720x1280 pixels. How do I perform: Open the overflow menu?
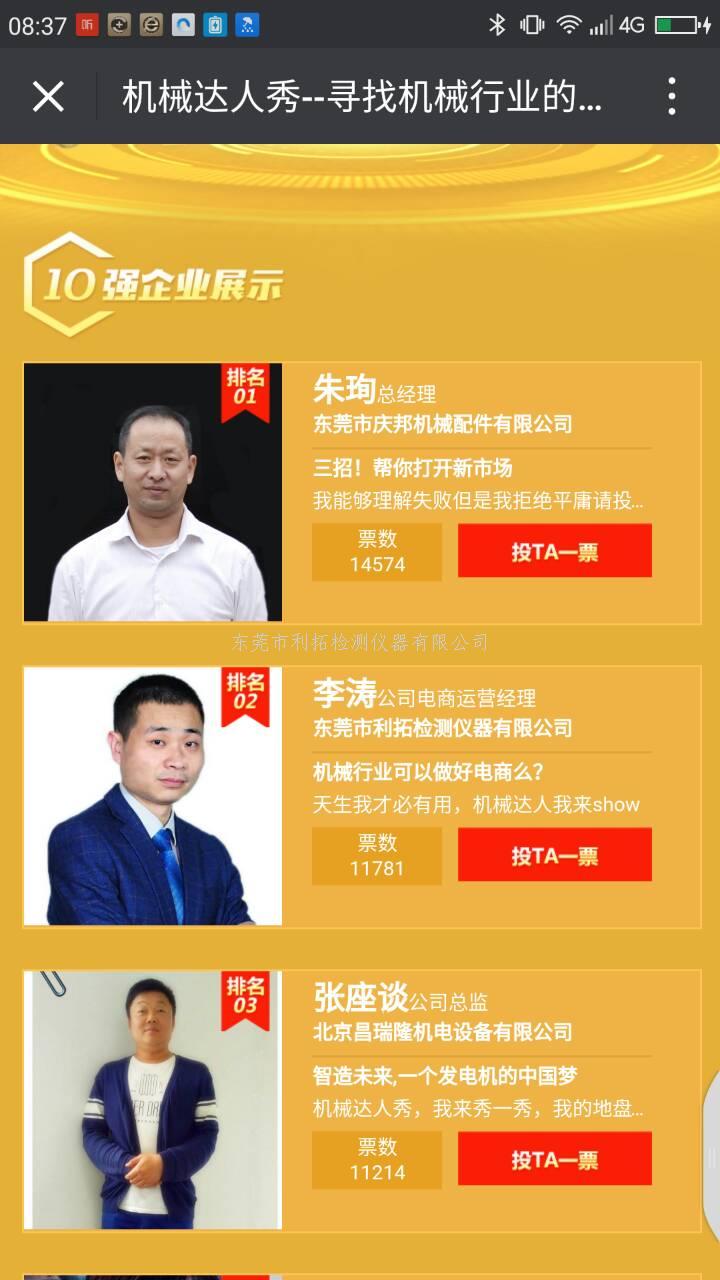(x=672, y=97)
